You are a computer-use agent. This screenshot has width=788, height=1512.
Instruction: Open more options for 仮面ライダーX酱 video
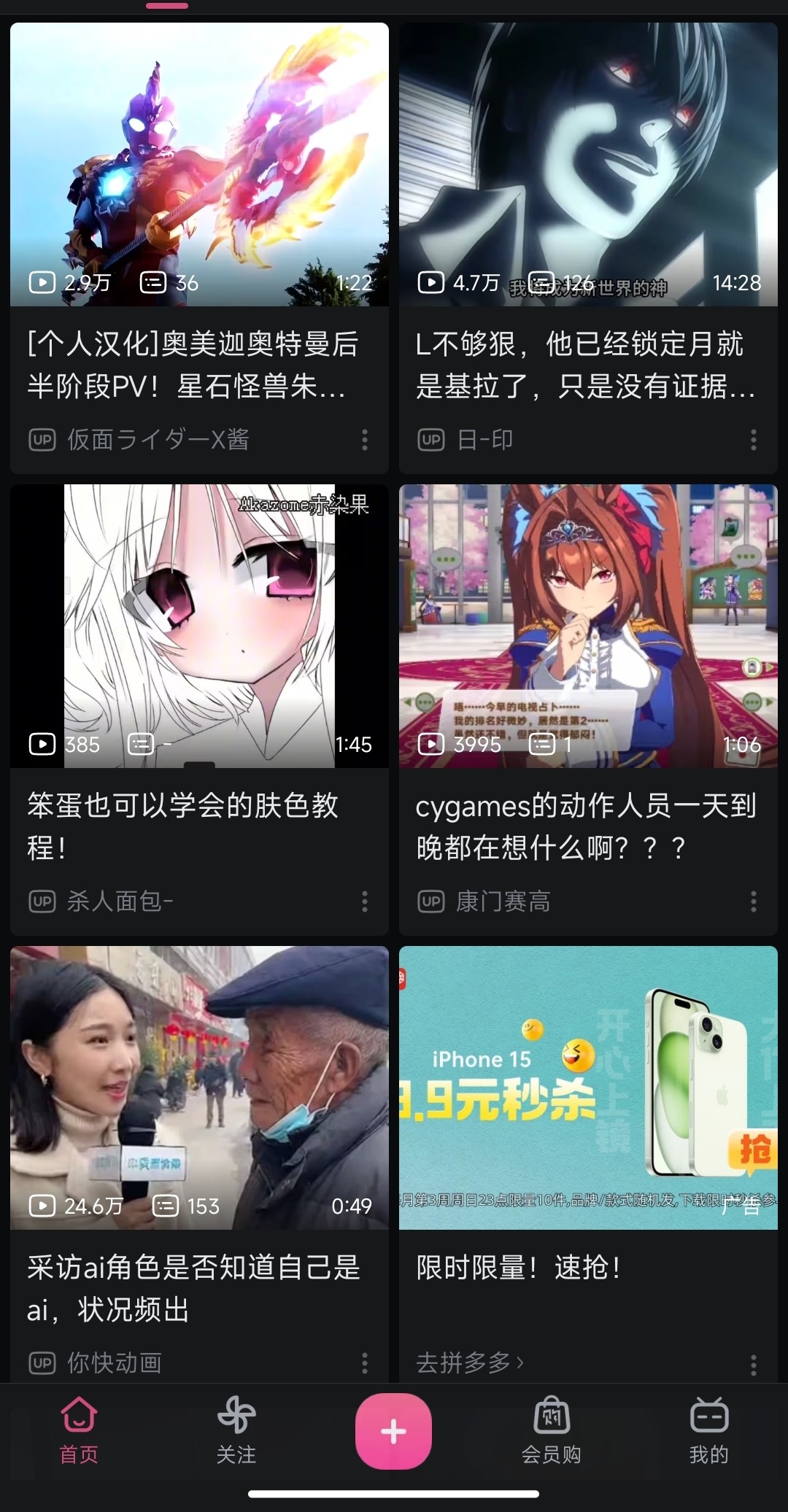click(365, 439)
